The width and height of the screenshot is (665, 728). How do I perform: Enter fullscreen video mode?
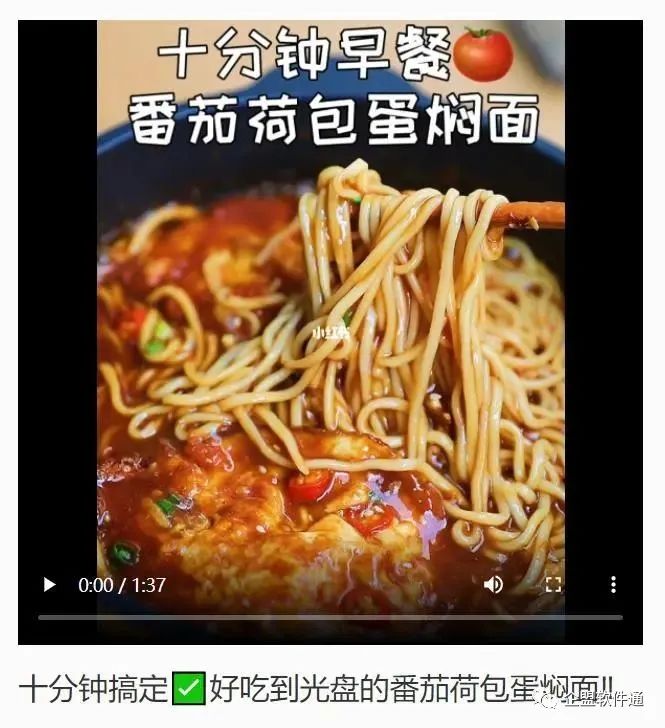(553, 585)
